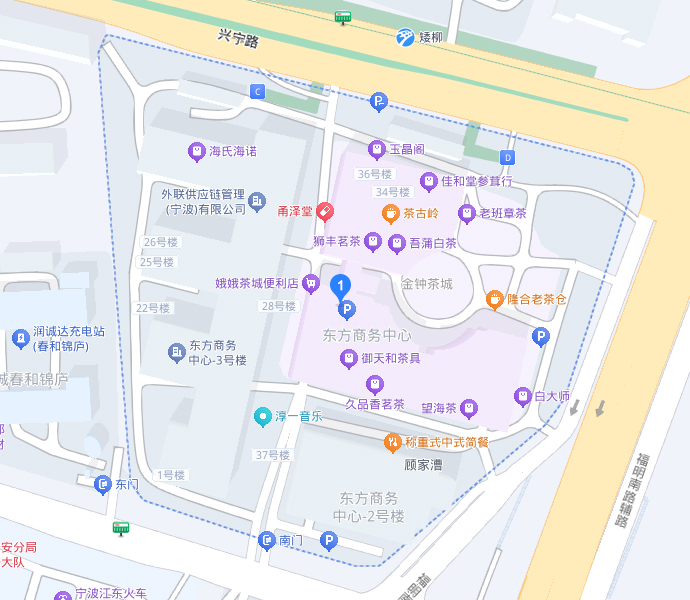Tap the 老班章茶 shop marker
This screenshot has width=690, height=600.
pos(466,213)
